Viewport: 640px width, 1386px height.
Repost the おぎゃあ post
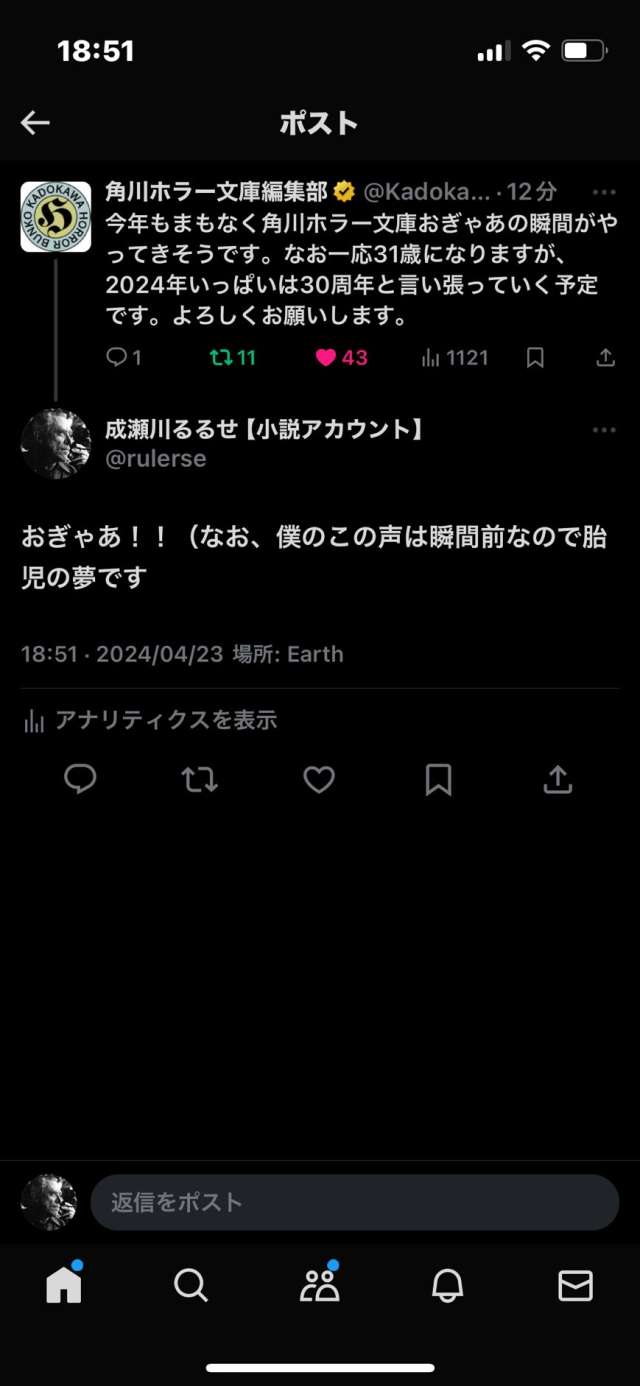tap(199, 780)
